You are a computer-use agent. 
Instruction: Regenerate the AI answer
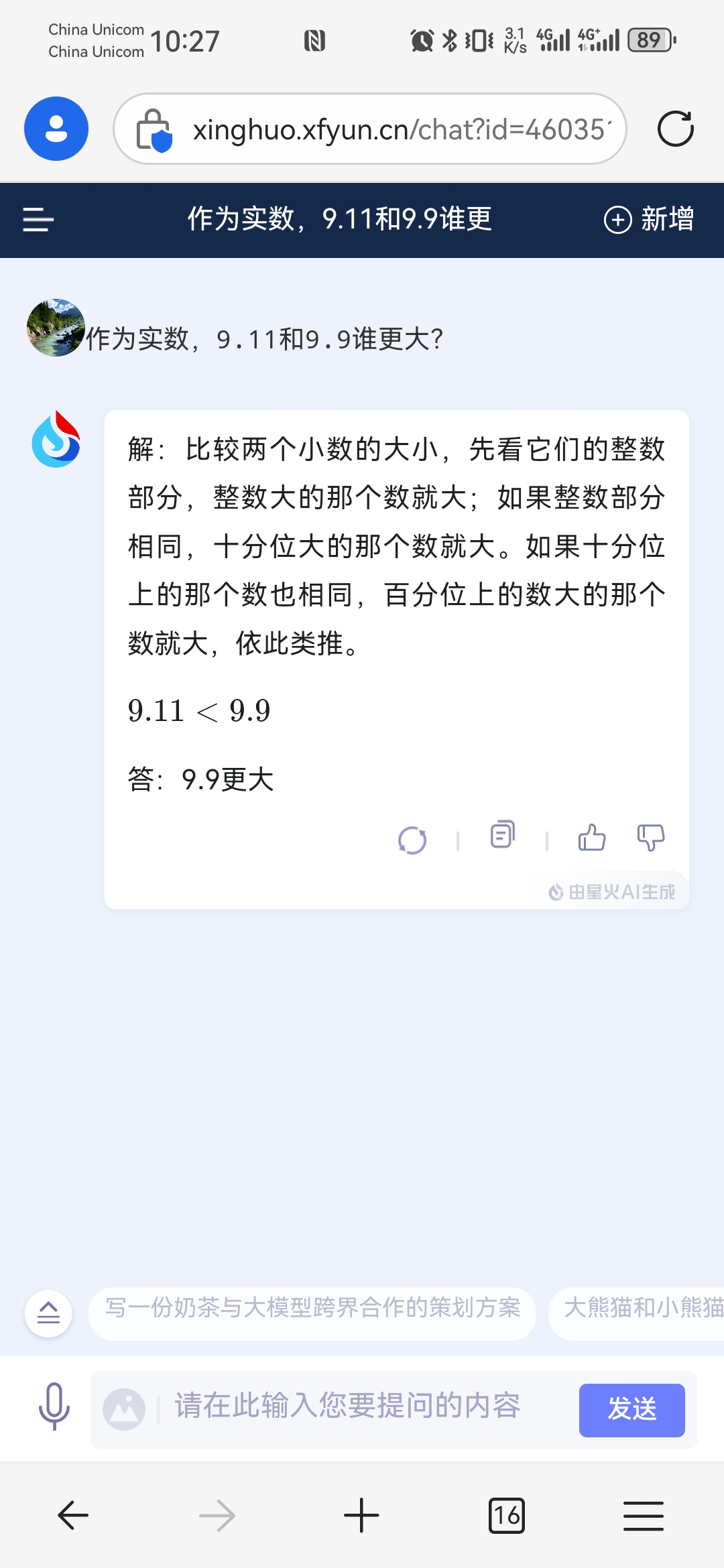(x=412, y=840)
